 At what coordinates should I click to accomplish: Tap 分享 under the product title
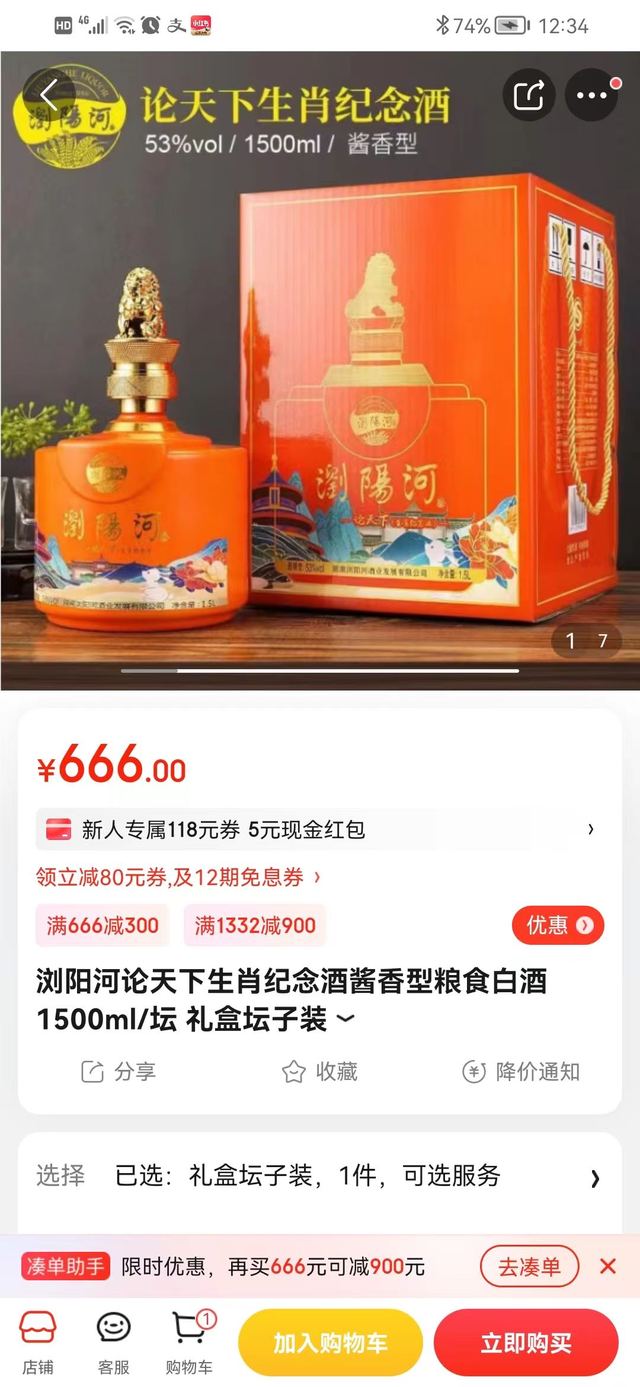pos(118,1072)
